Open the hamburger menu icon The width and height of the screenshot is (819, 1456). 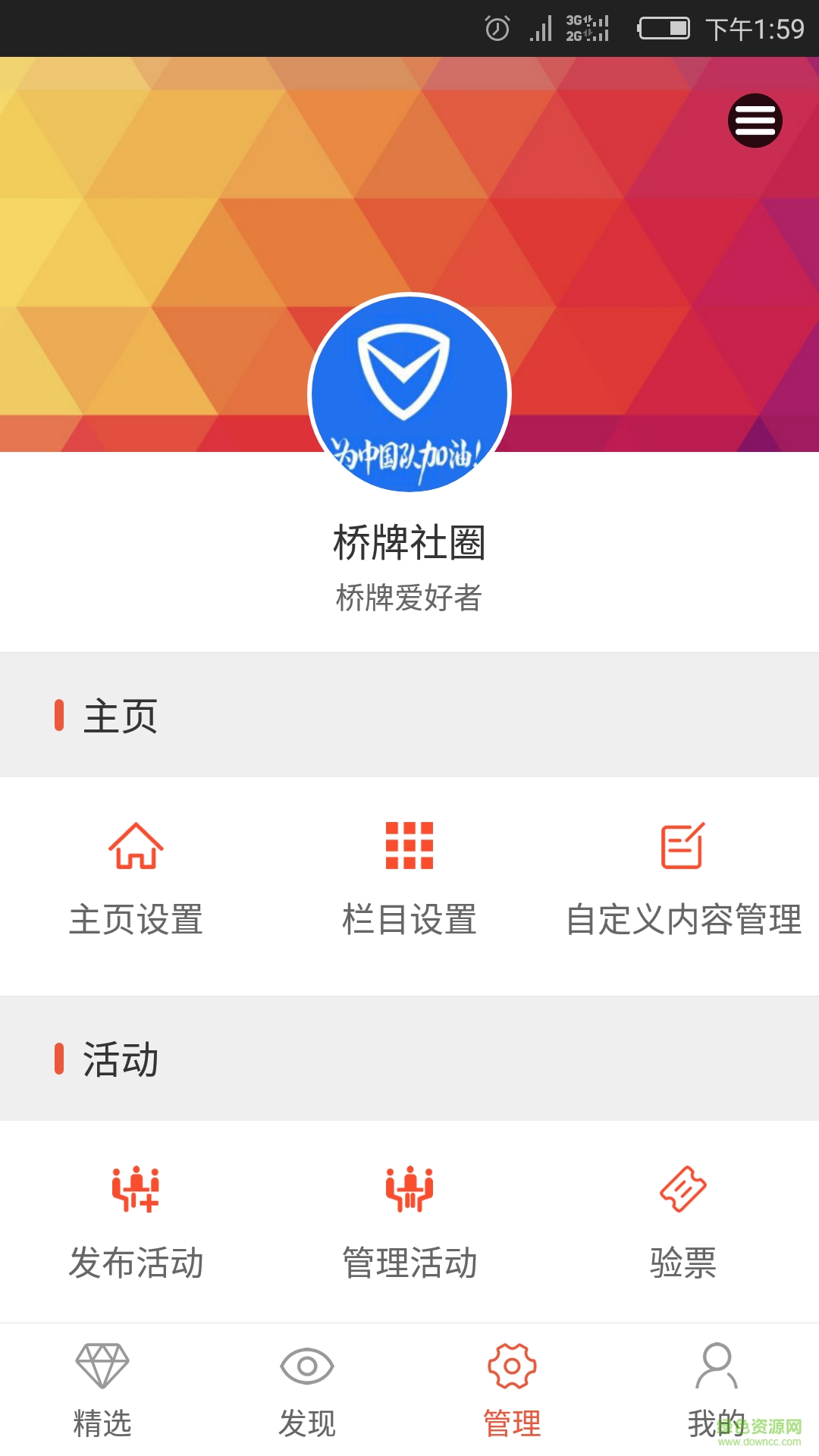tap(755, 121)
